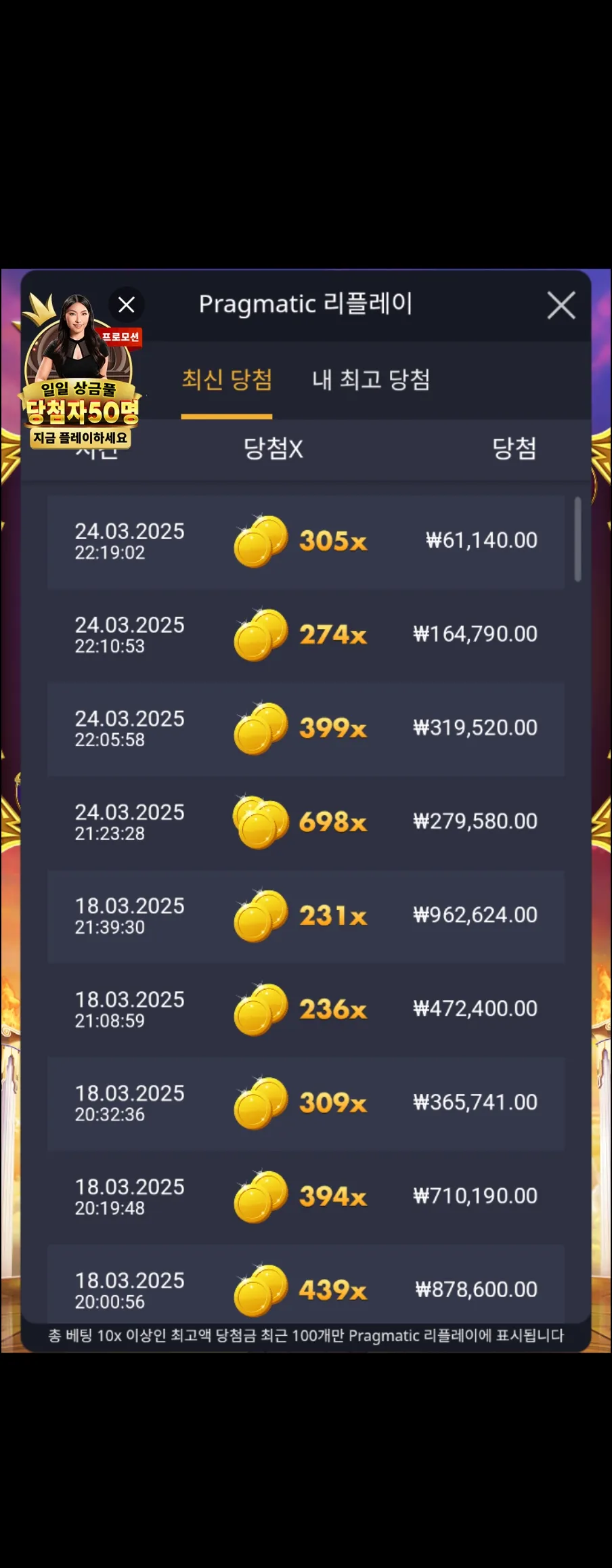This screenshot has height=1568, width=612.
Task: Play the 399x win replay
Action: point(306,728)
